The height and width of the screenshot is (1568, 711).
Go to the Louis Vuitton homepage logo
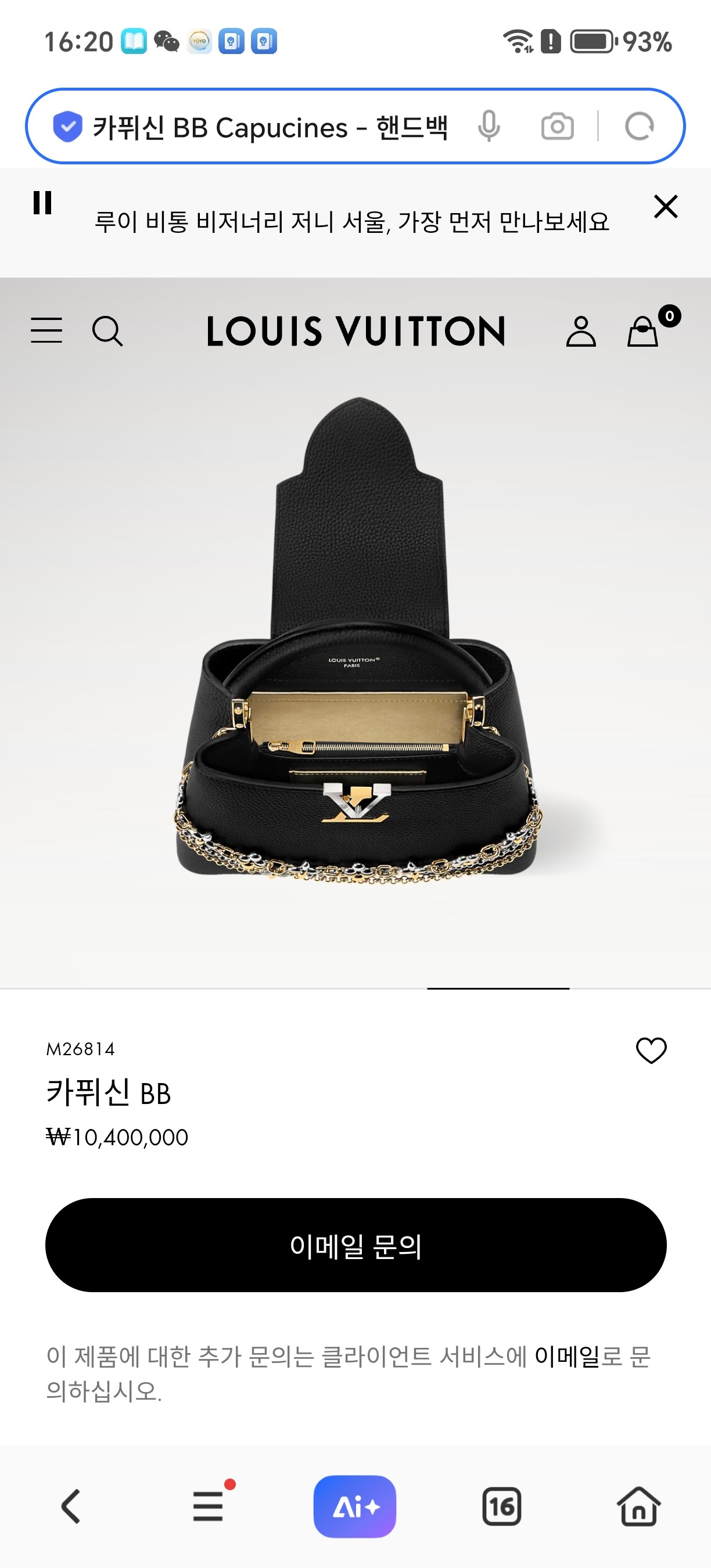pyautogui.click(x=355, y=331)
